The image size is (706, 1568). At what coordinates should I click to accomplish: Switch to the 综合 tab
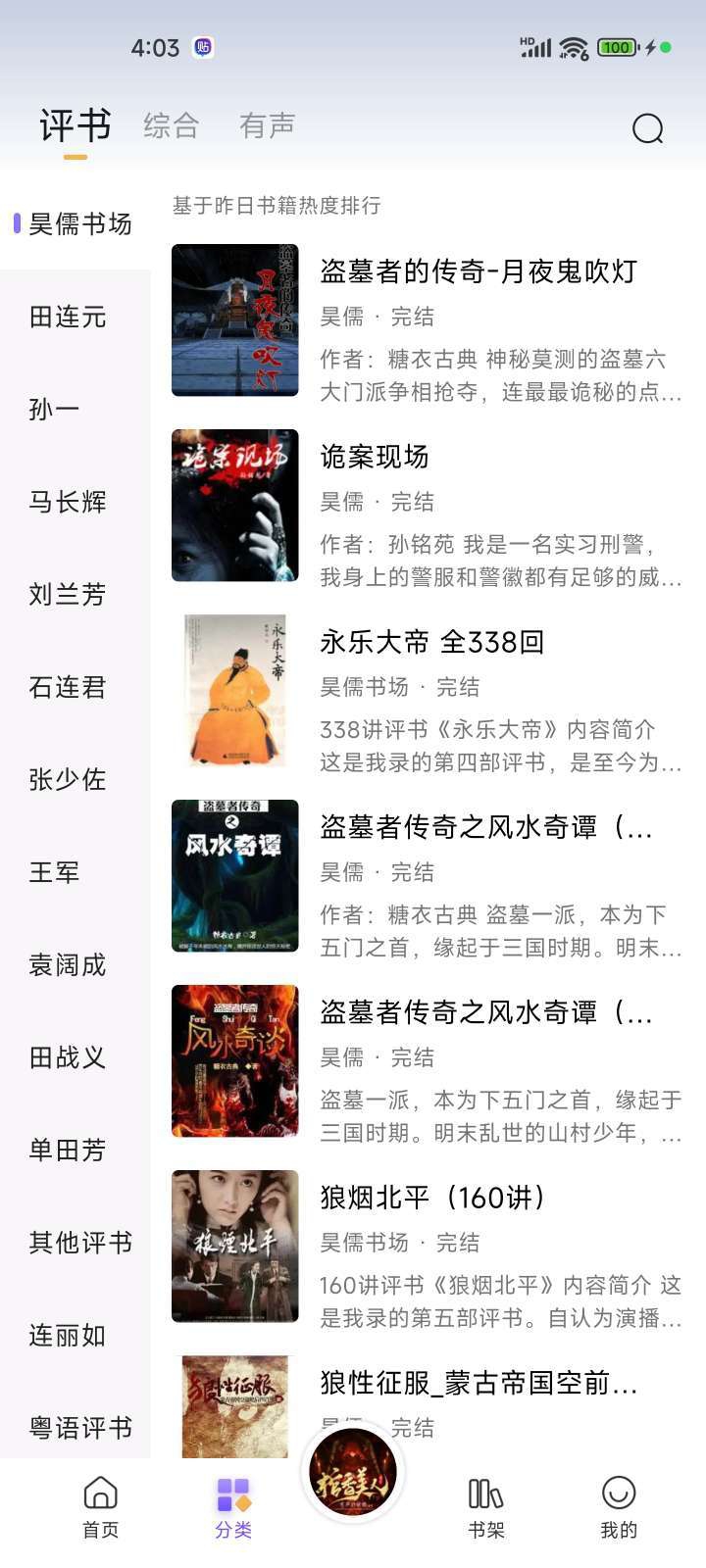click(172, 125)
